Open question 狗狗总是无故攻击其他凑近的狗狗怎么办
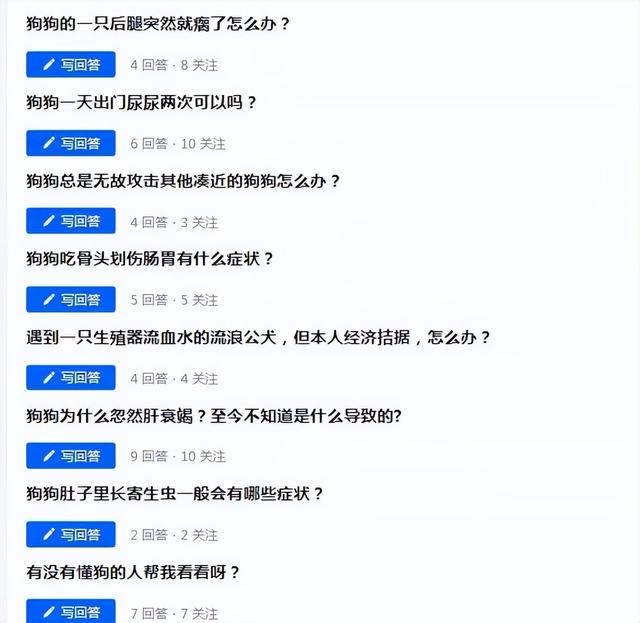This screenshot has width=640, height=623. 184,181
